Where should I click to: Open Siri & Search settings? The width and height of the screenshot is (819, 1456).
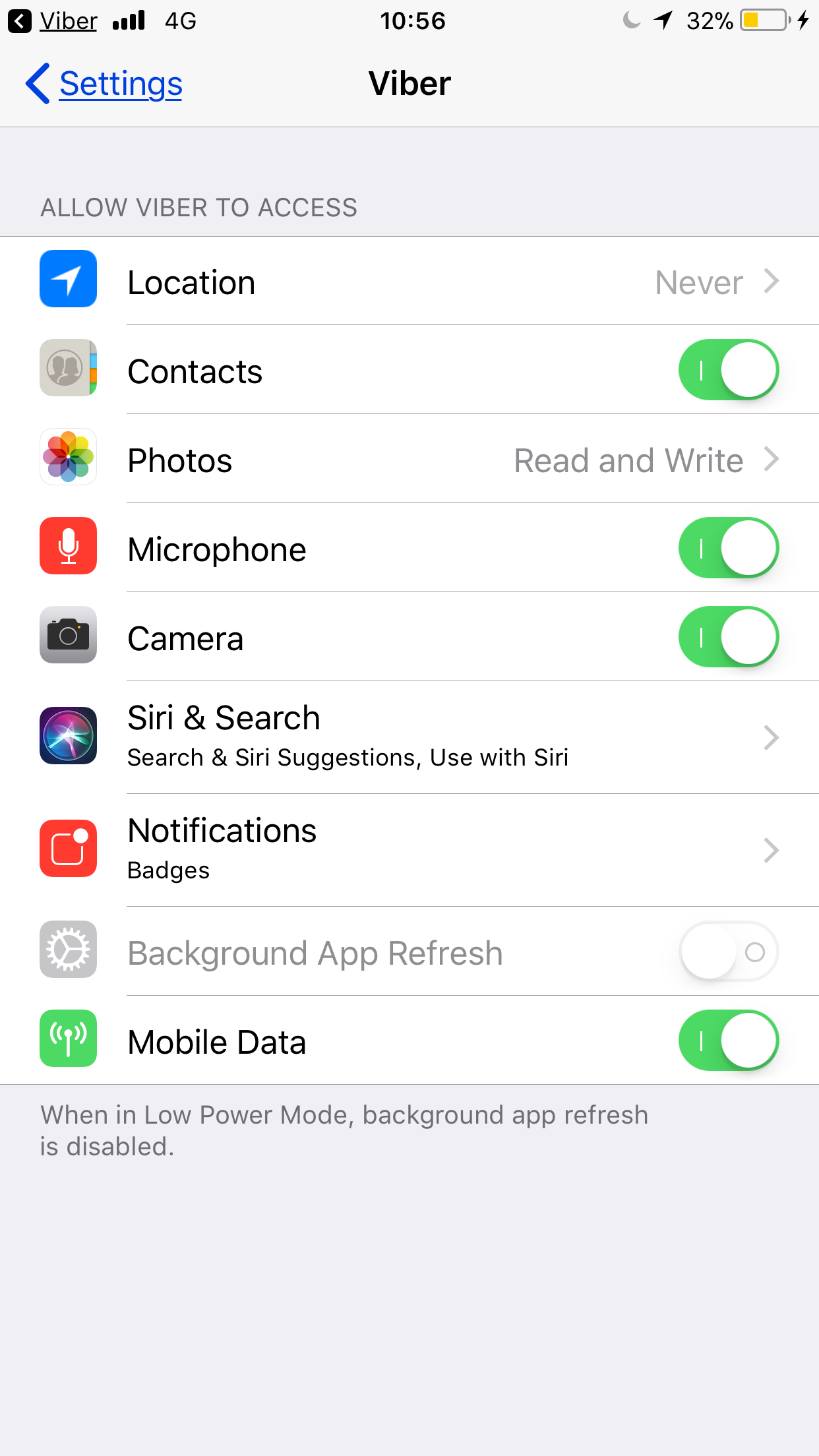[409, 737]
